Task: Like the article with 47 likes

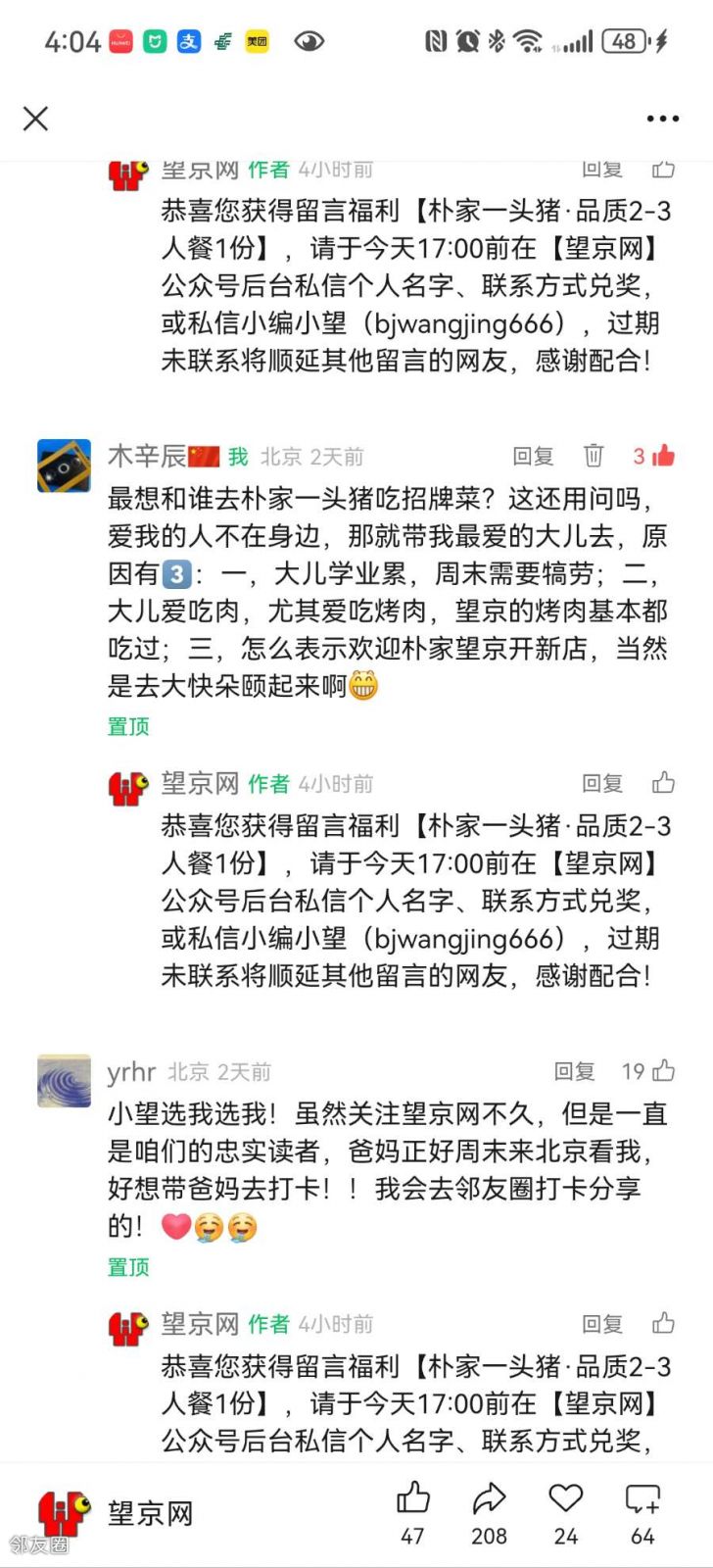Action: pyautogui.click(x=413, y=1499)
